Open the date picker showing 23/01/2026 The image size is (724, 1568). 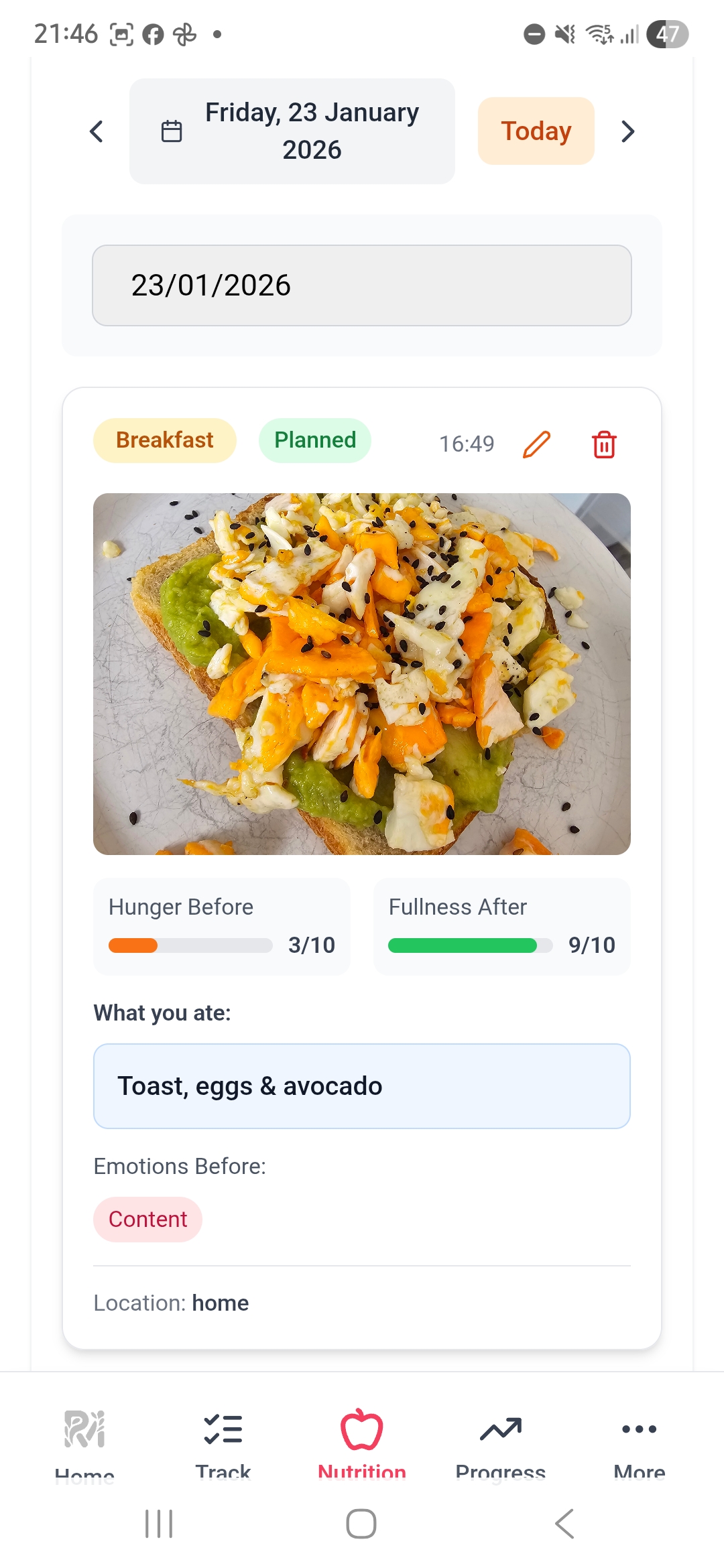(x=361, y=285)
